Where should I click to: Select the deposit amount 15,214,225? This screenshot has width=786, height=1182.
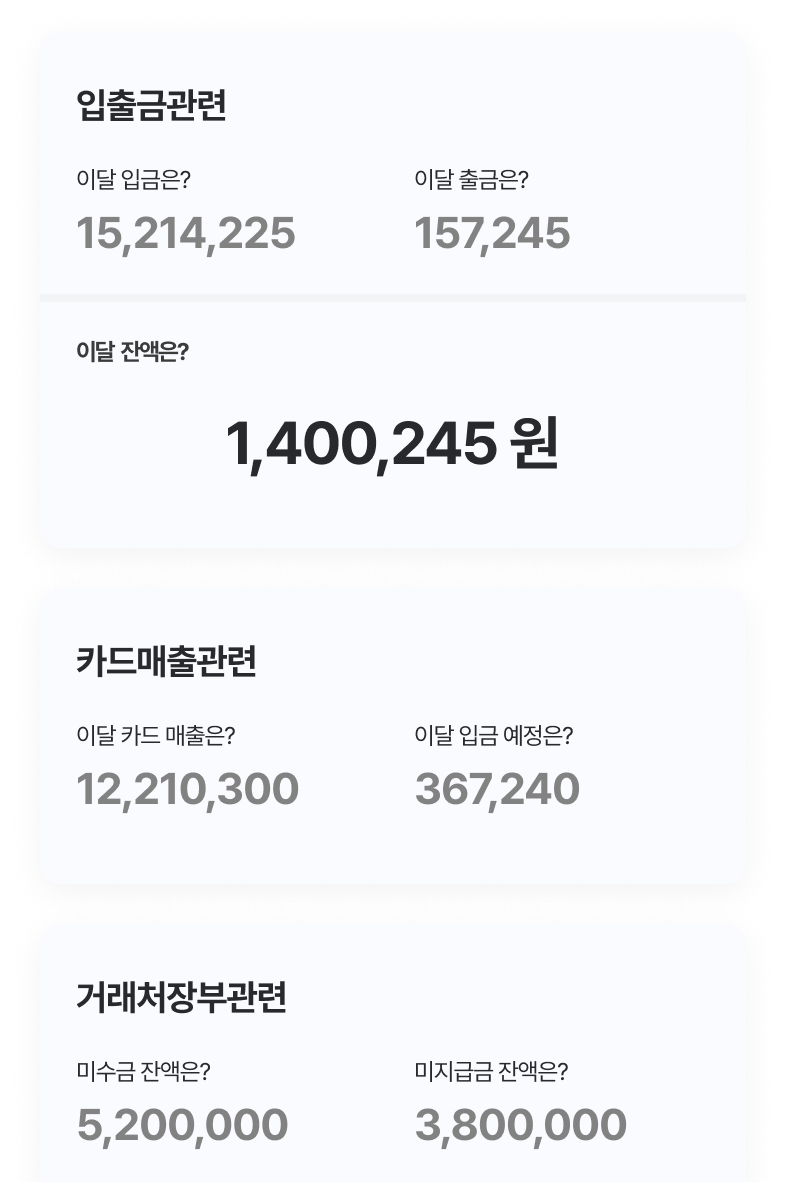click(186, 233)
